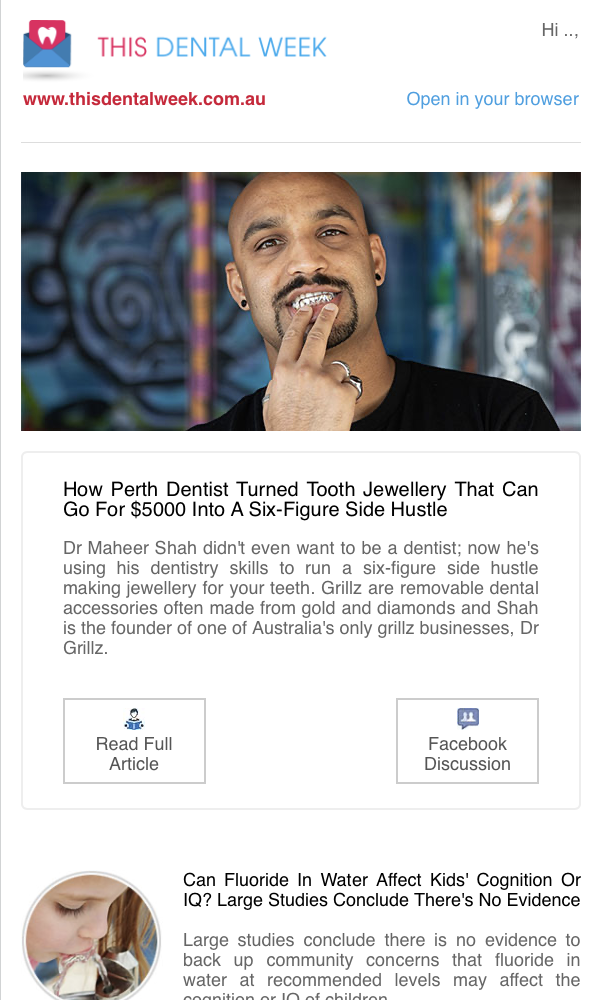Open the fluoride article thumbnail
The width and height of the screenshot is (600, 1000).
(x=91, y=935)
